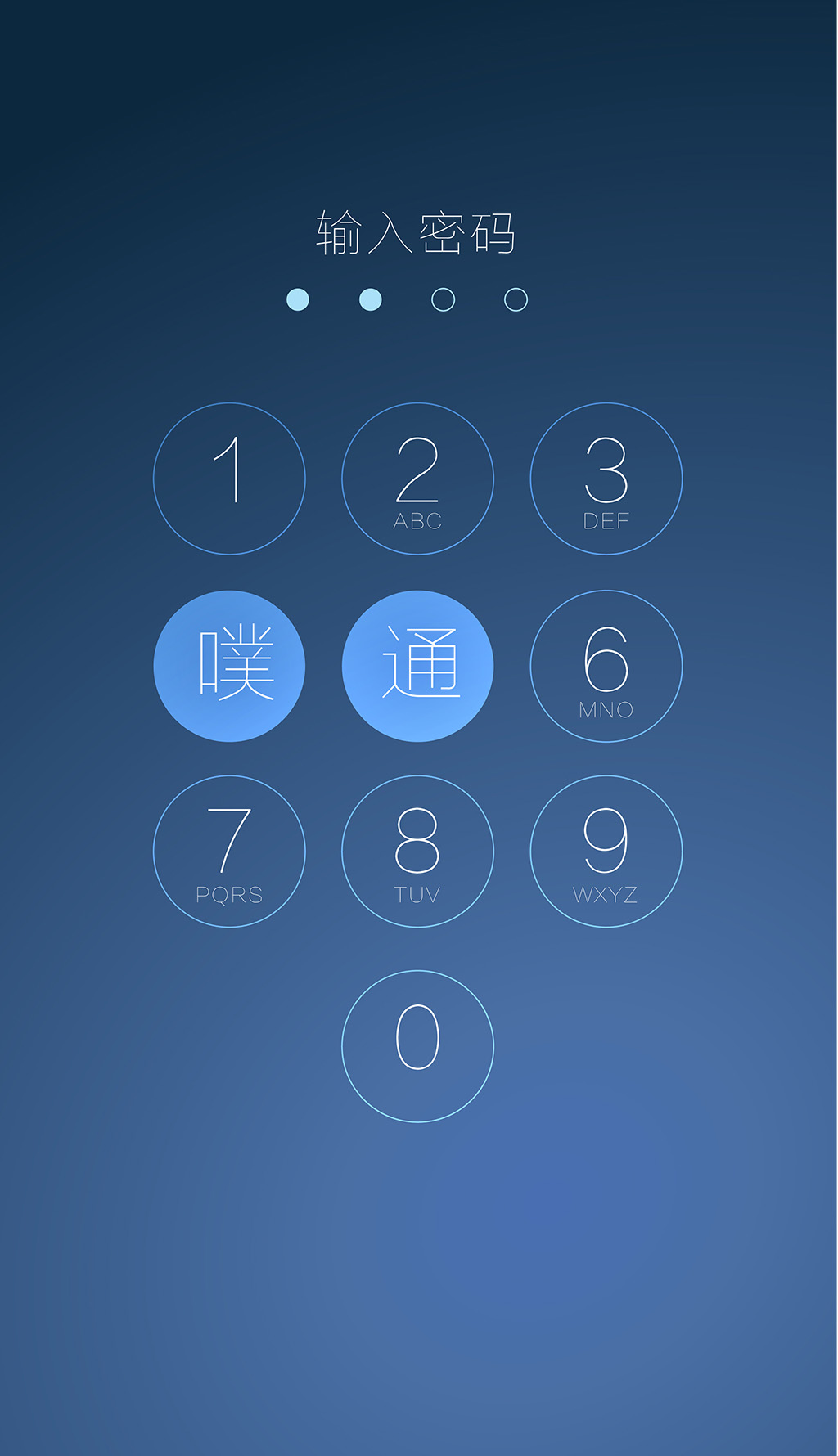The width and height of the screenshot is (838, 1456).
Task: Enter the 8 TUV key
Action: click(x=417, y=851)
